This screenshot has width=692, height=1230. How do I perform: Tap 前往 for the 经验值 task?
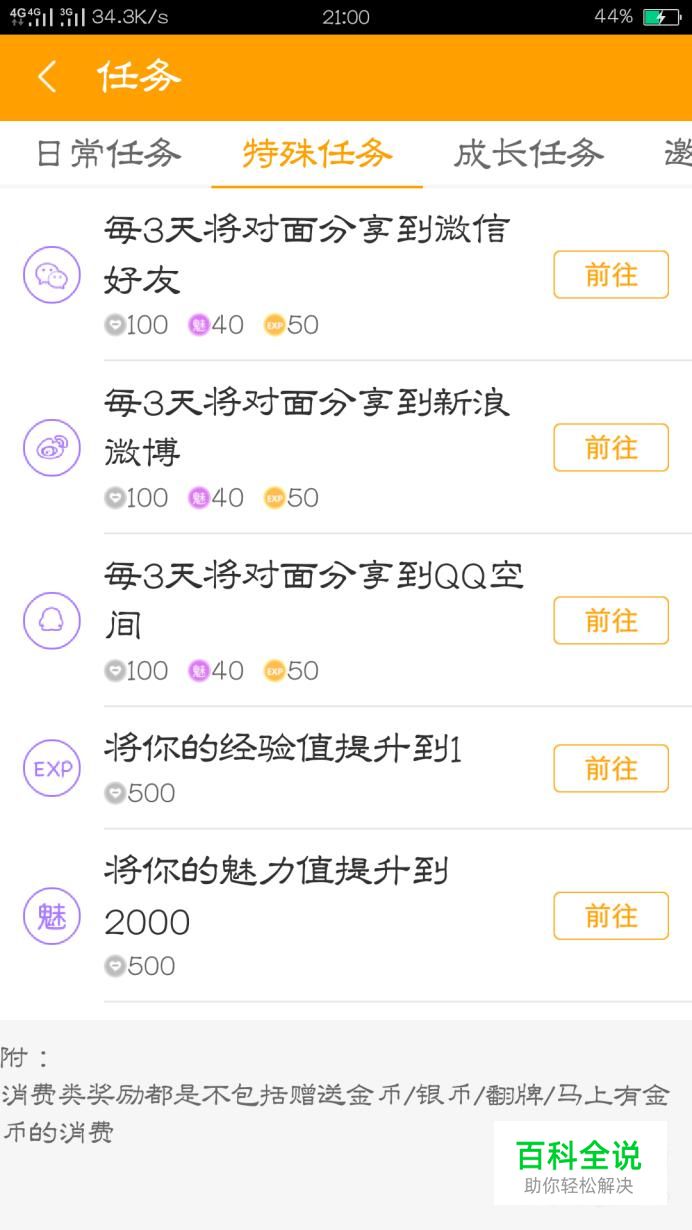tap(611, 769)
